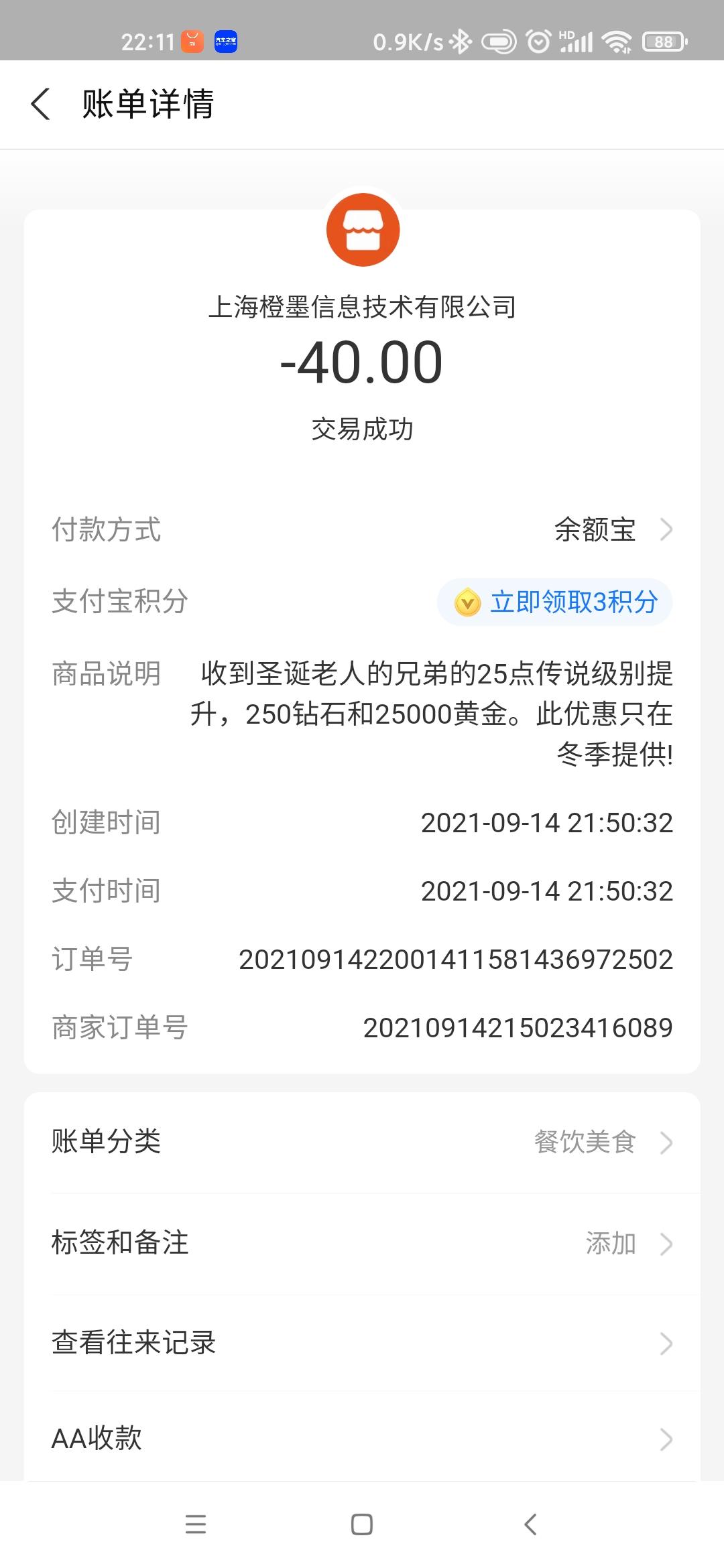Claim points via 立即领取3积分
This screenshot has width=724, height=1568.
click(555, 602)
